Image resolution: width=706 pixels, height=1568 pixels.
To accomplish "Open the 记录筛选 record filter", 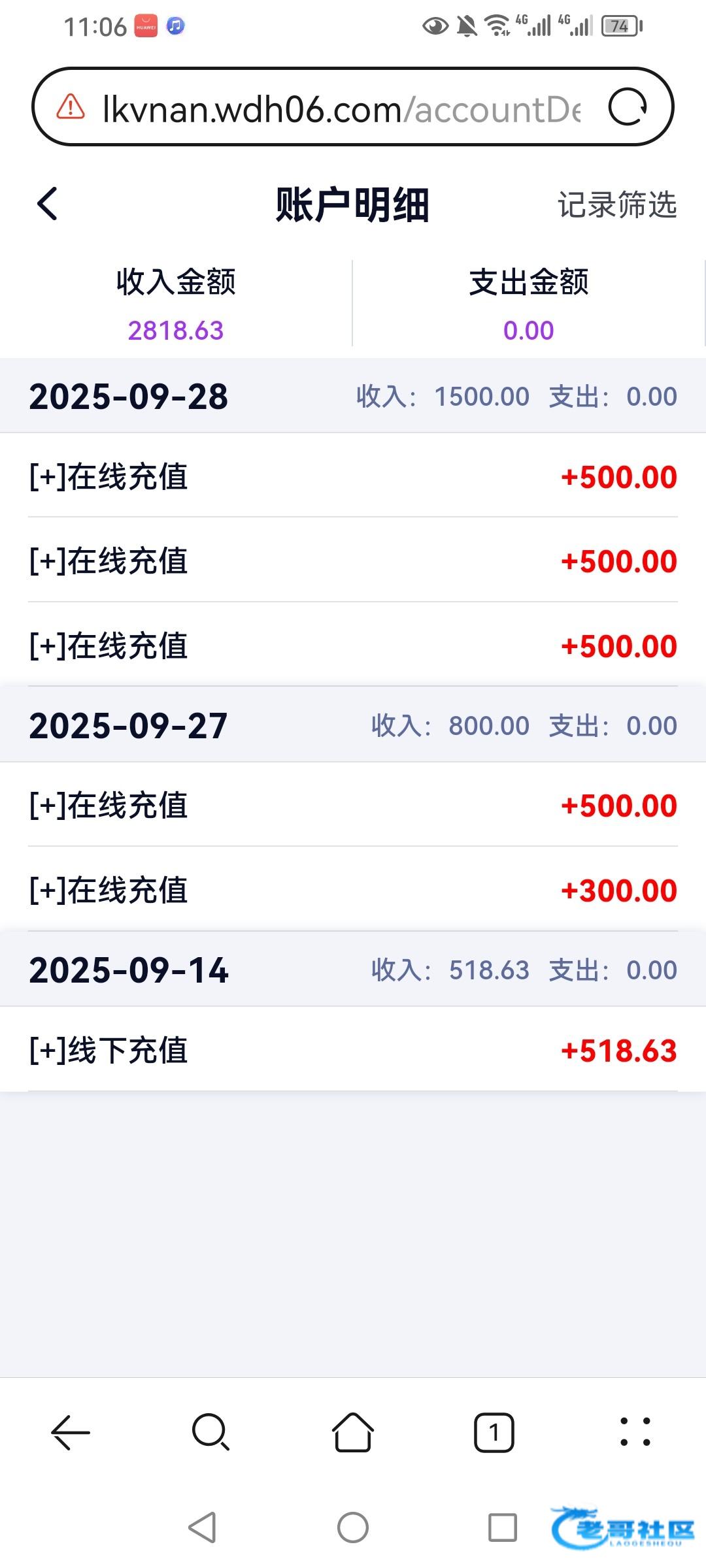I will pos(616,205).
